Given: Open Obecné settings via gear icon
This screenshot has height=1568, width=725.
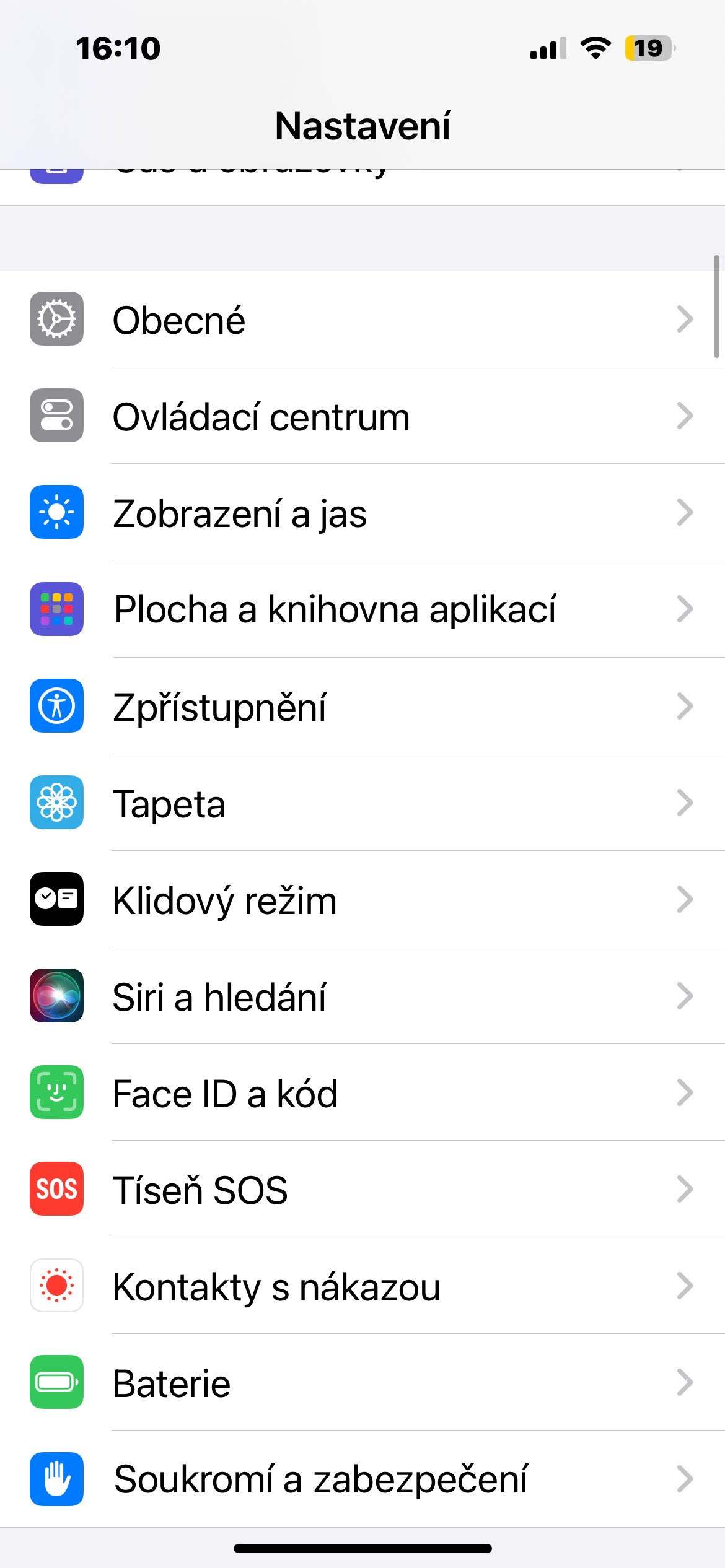Looking at the screenshot, I should point(56,320).
